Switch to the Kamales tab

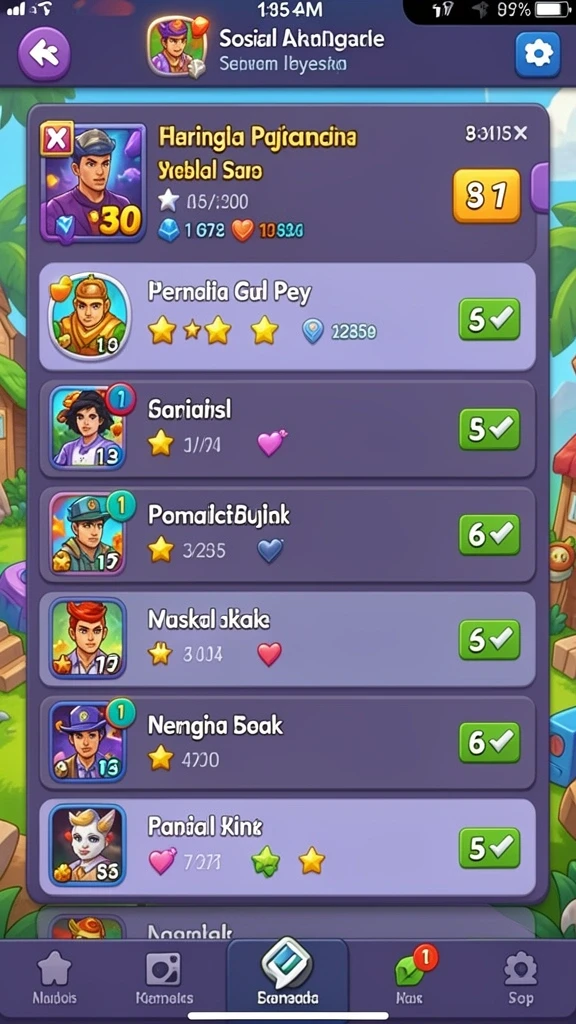[164, 977]
